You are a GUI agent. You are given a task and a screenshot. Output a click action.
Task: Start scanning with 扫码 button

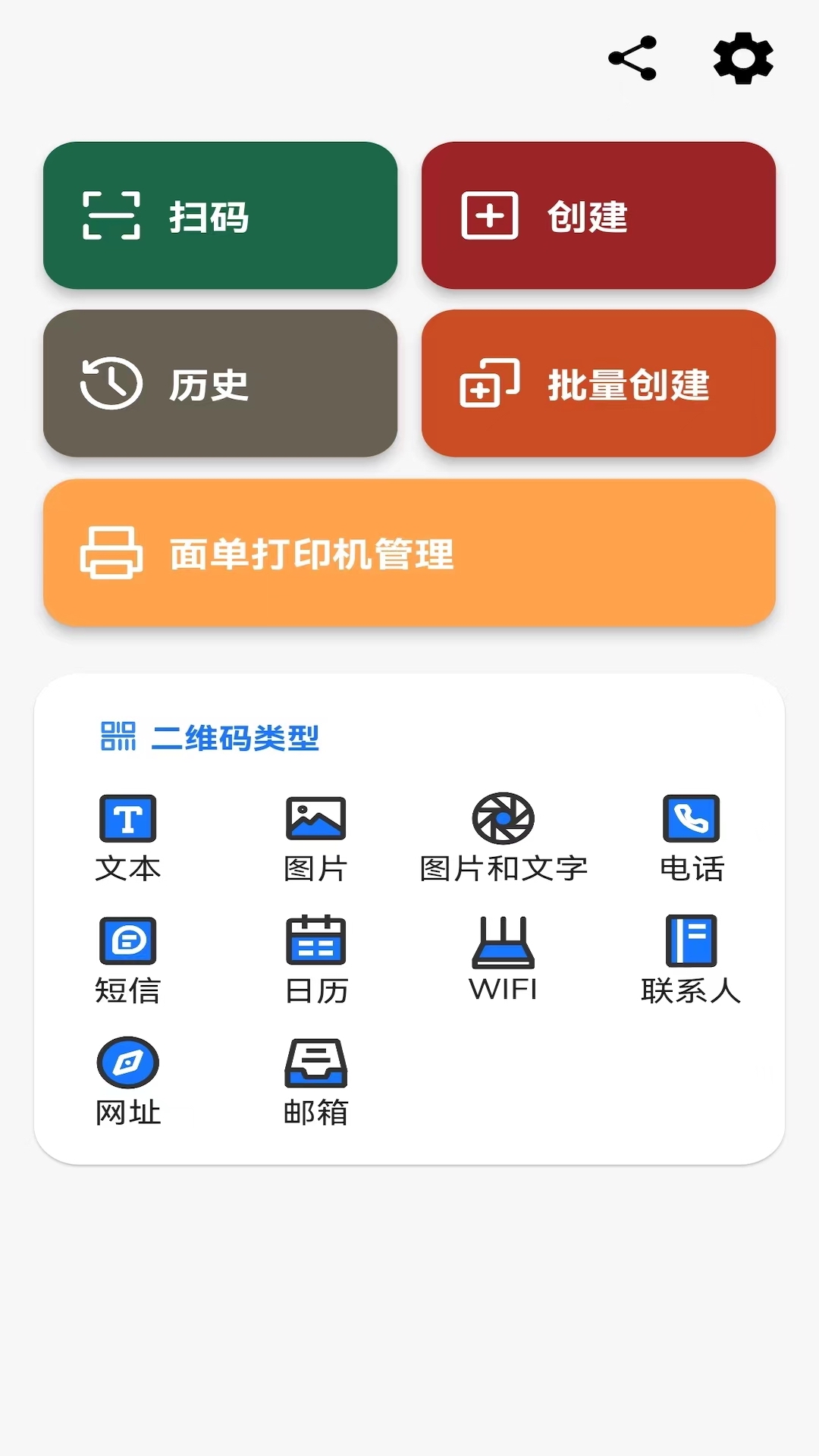click(x=220, y=215)
